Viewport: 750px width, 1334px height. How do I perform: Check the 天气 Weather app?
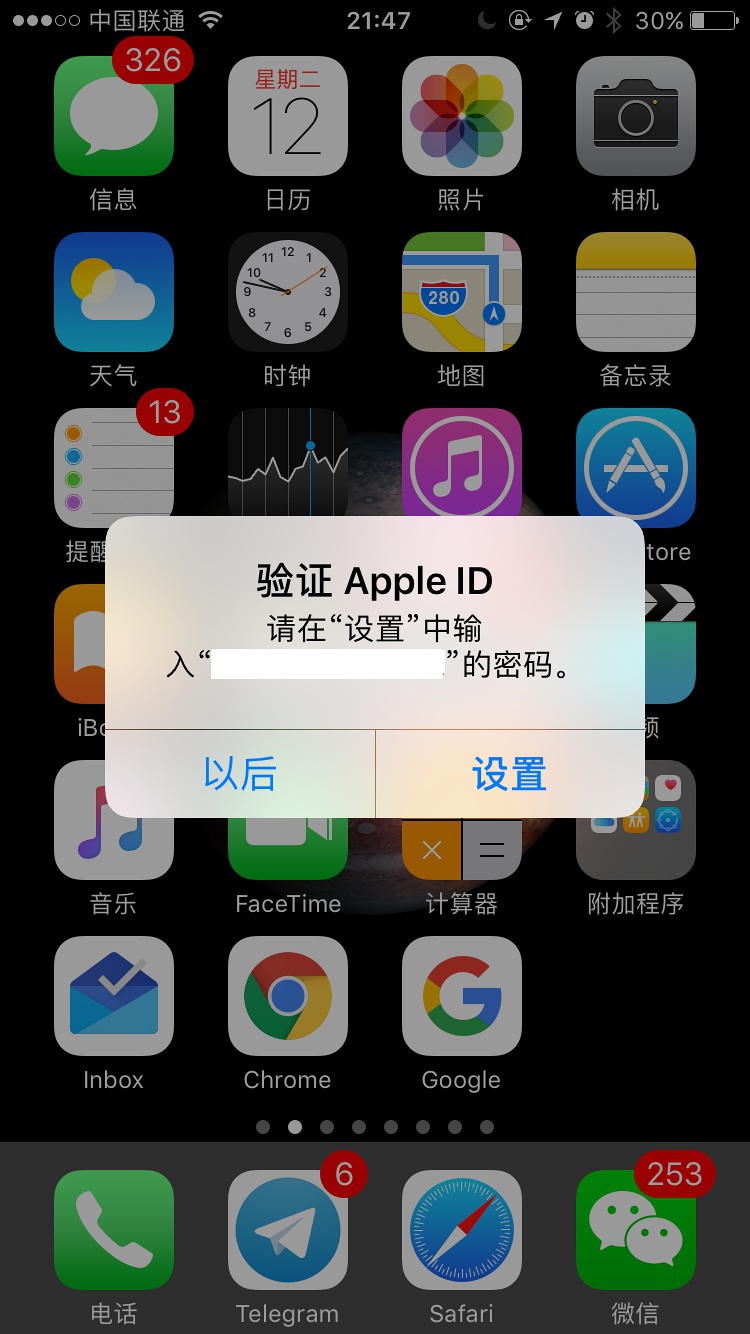[x=113, y=291]
